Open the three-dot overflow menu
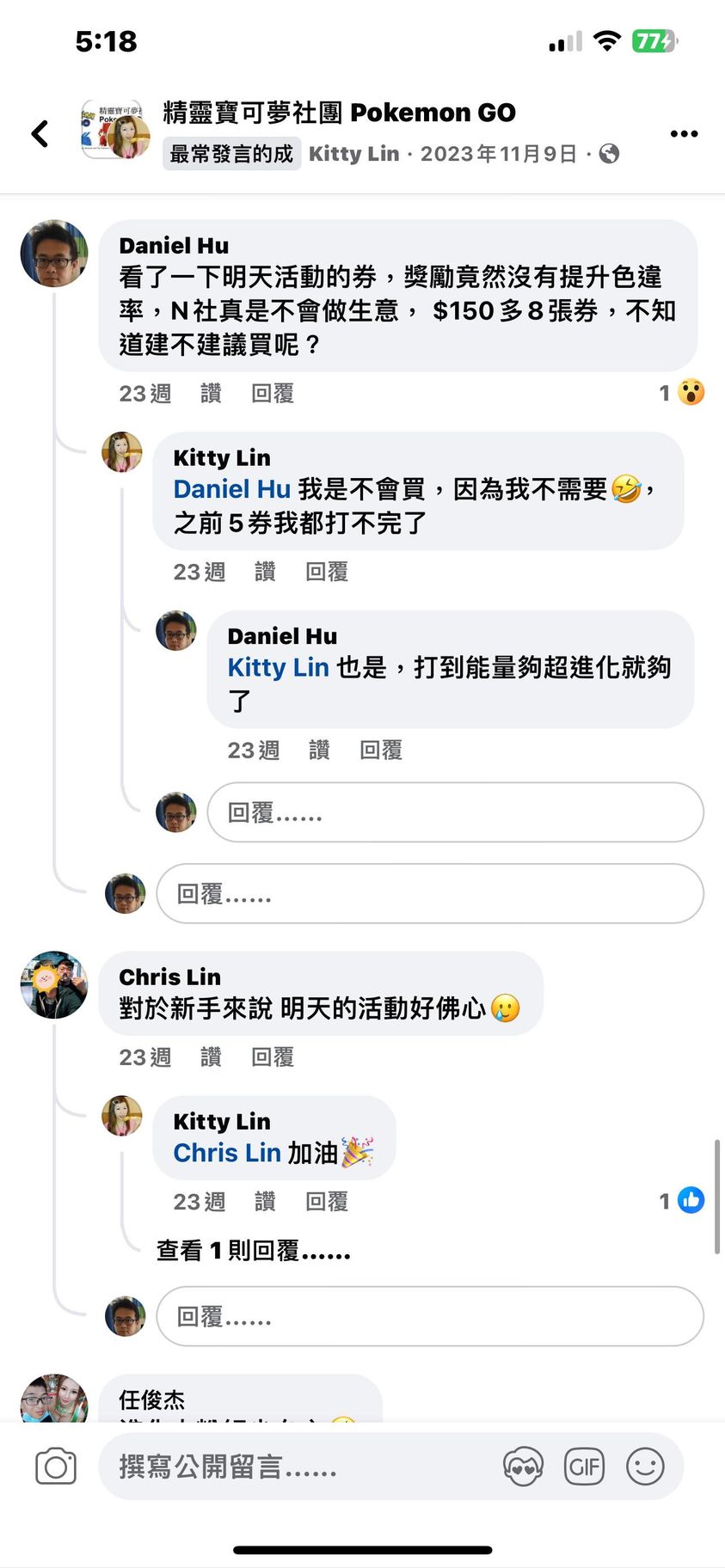Image resolution: width=725 pixels, height=1568 pixels. 684,133
